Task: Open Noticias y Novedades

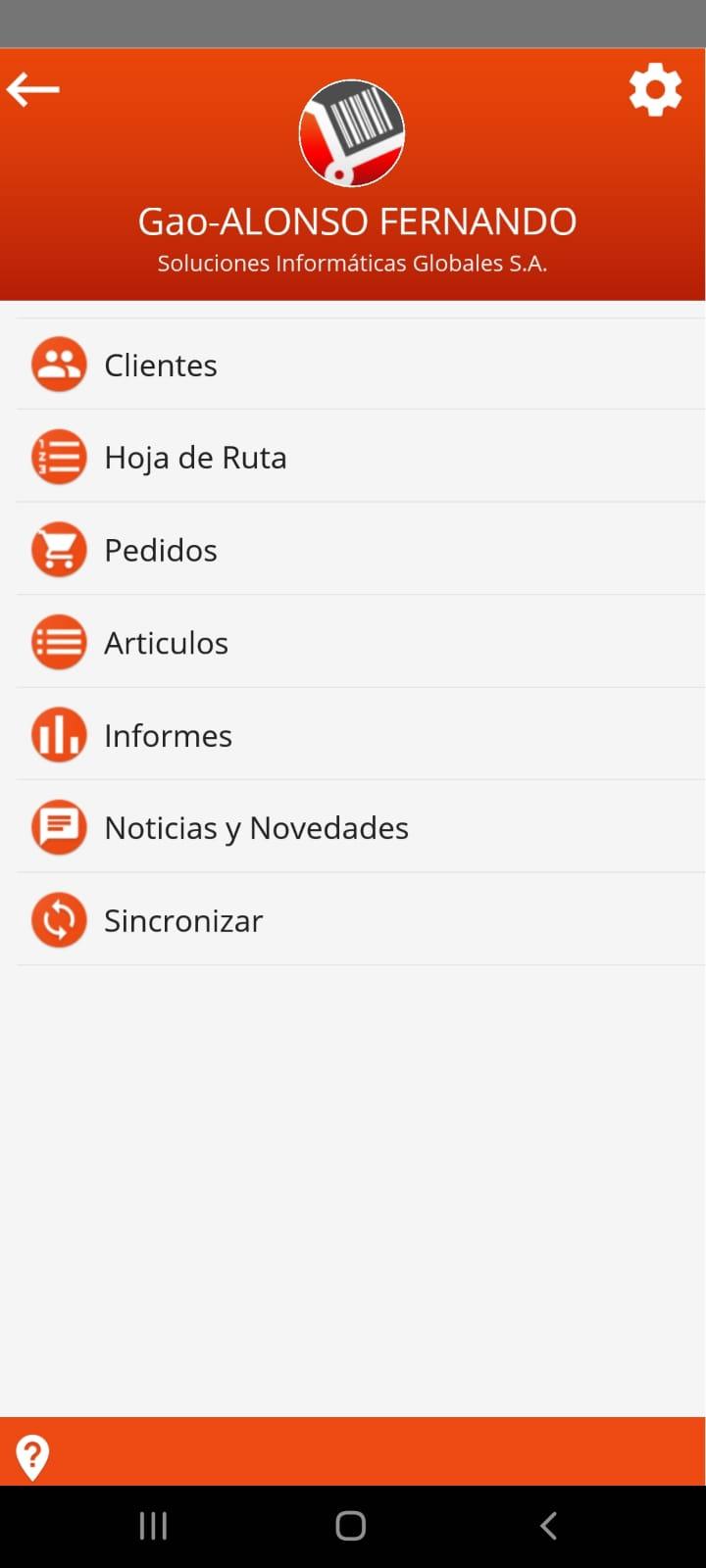Action: pyautogui.click(x=361, y=827)
